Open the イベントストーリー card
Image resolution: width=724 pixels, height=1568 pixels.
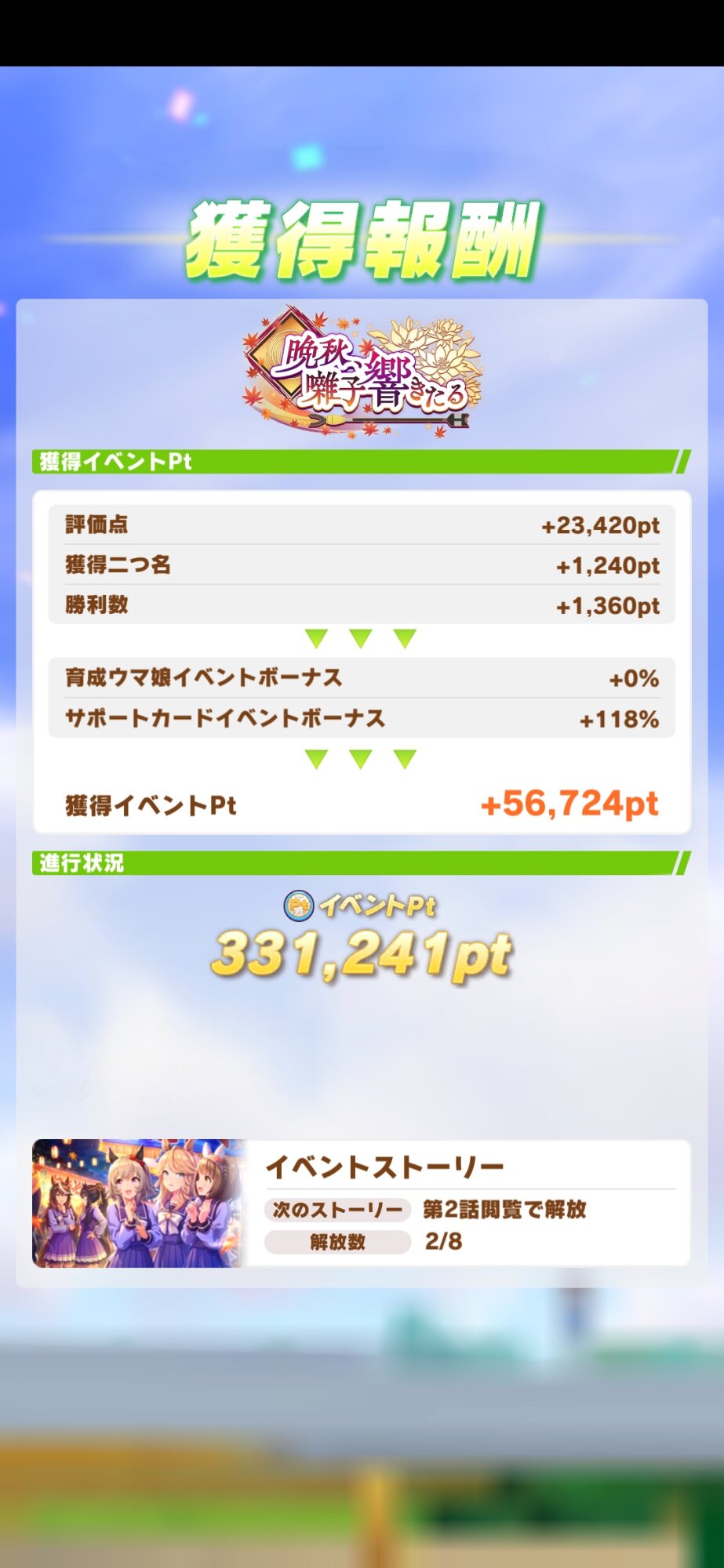(361, 1203)
